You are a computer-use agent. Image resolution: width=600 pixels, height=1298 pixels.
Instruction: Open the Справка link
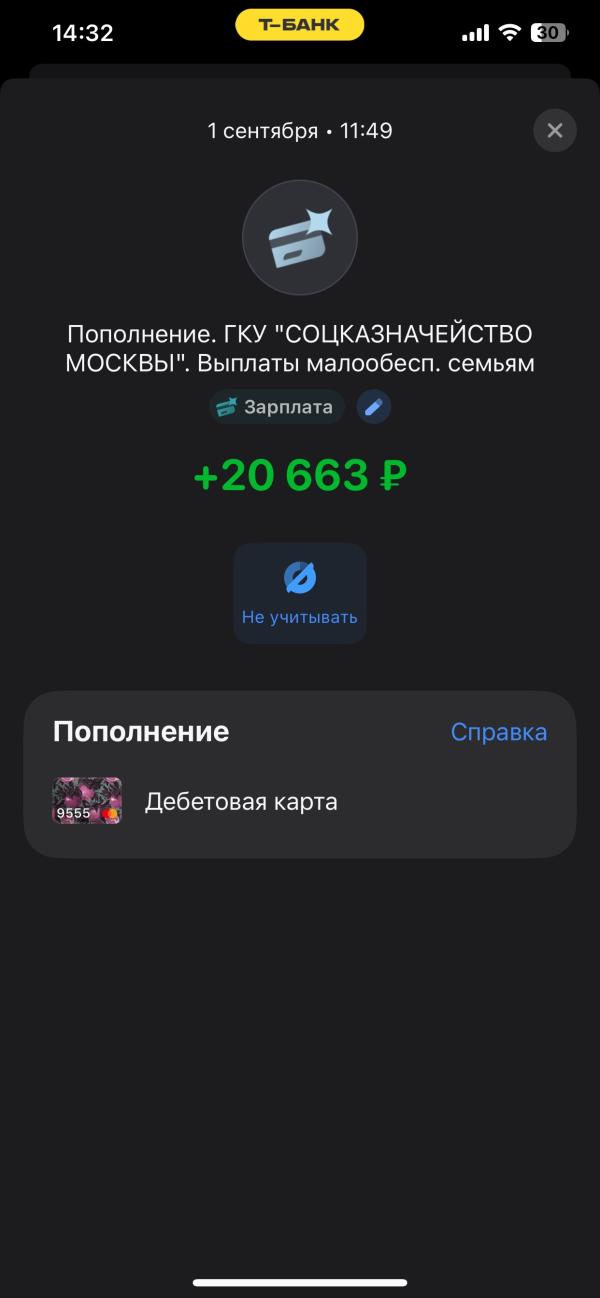(x=498, y=732)
